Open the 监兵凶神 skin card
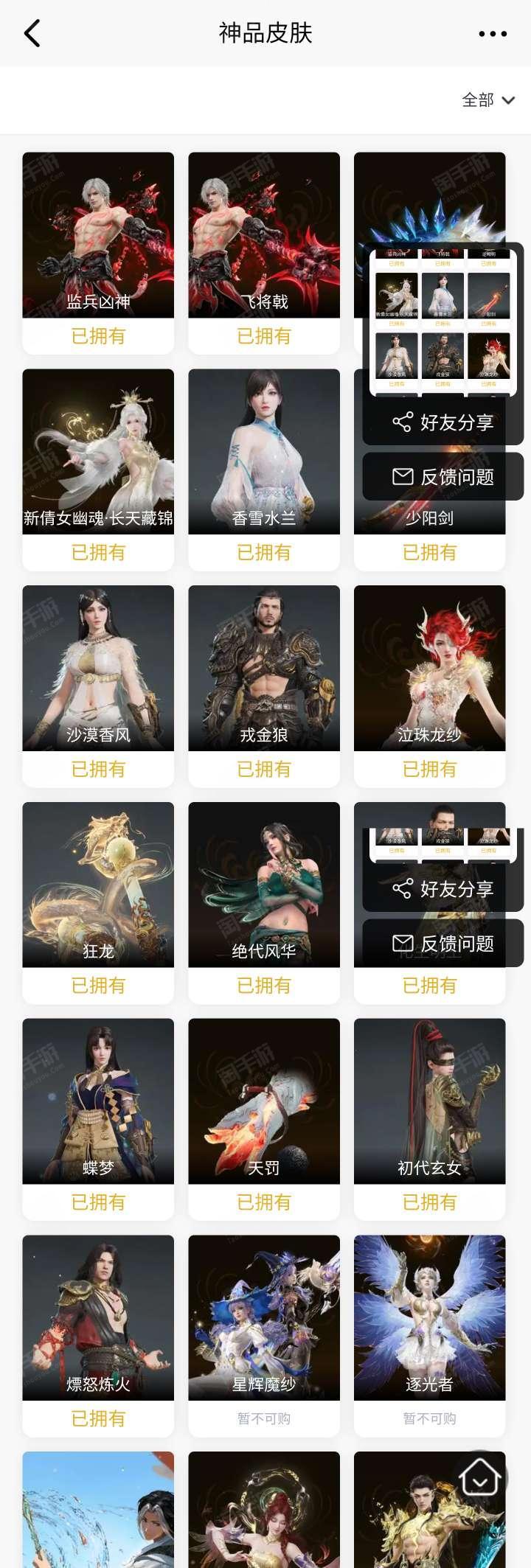 98,236
